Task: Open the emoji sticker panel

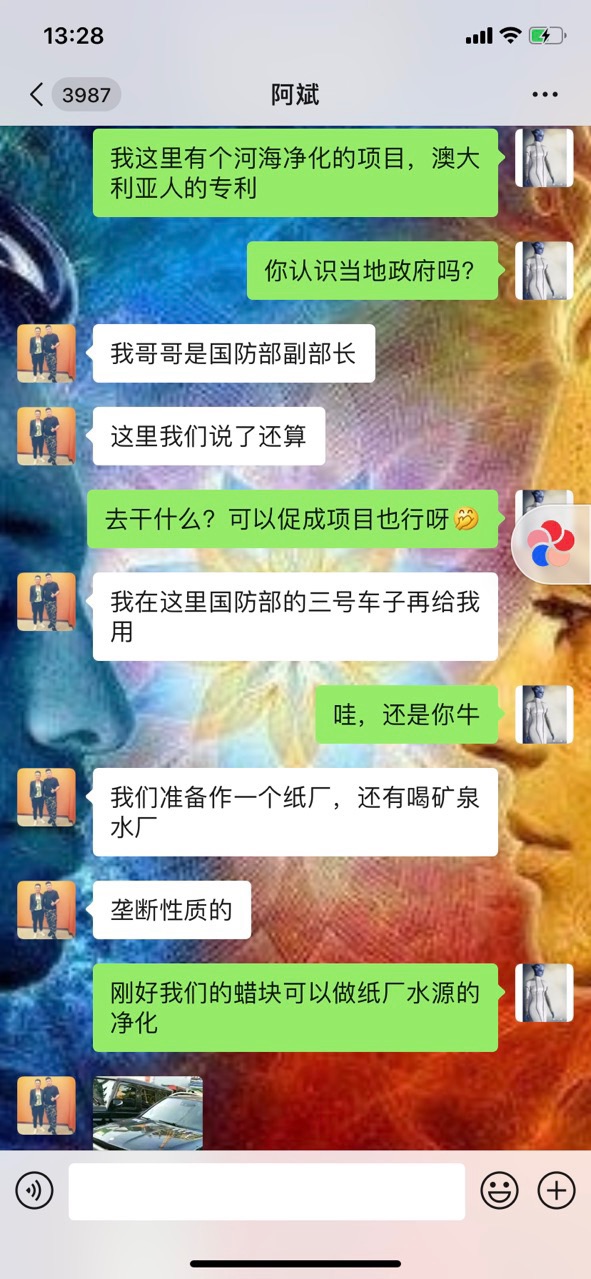Action: tap(499, 1190)
